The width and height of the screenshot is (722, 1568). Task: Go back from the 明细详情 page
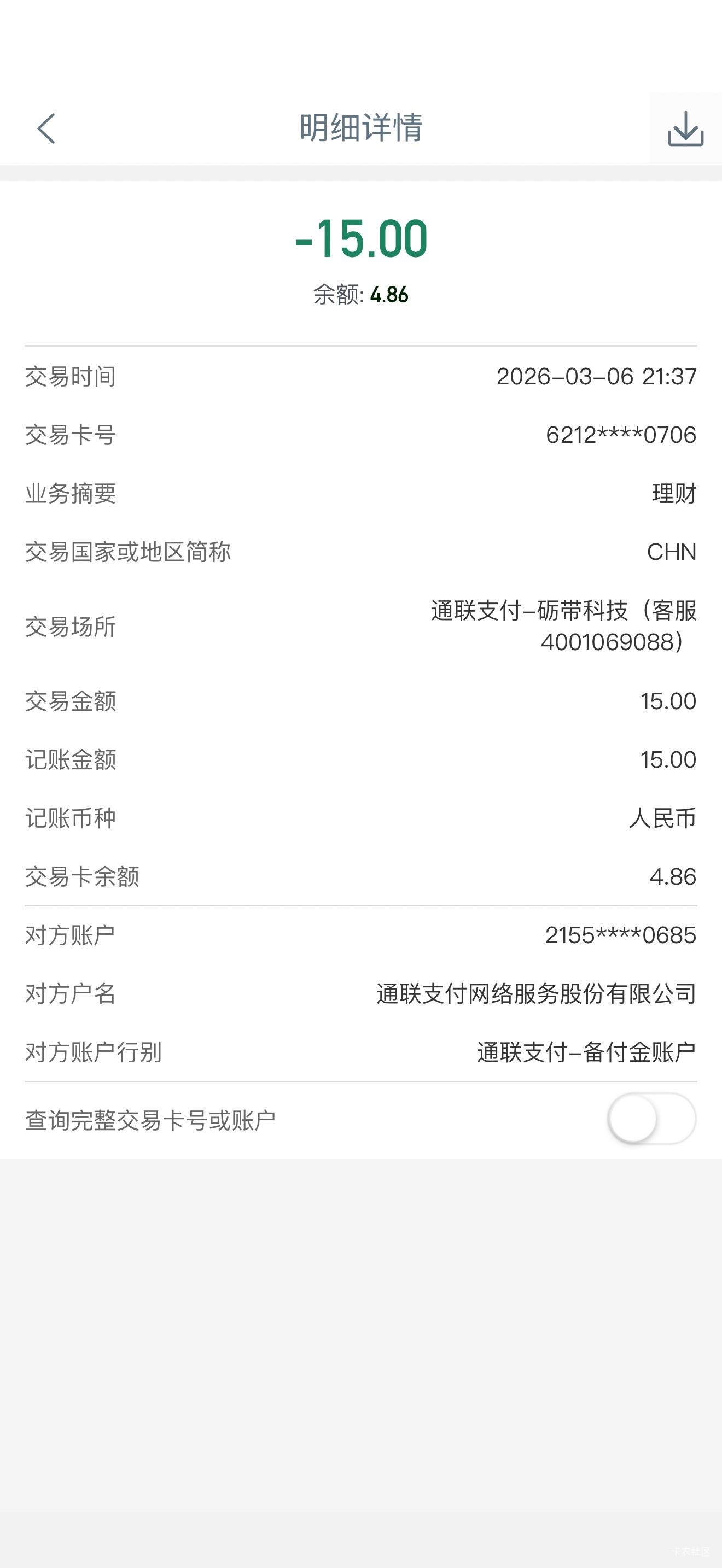(x=46, y=128)
